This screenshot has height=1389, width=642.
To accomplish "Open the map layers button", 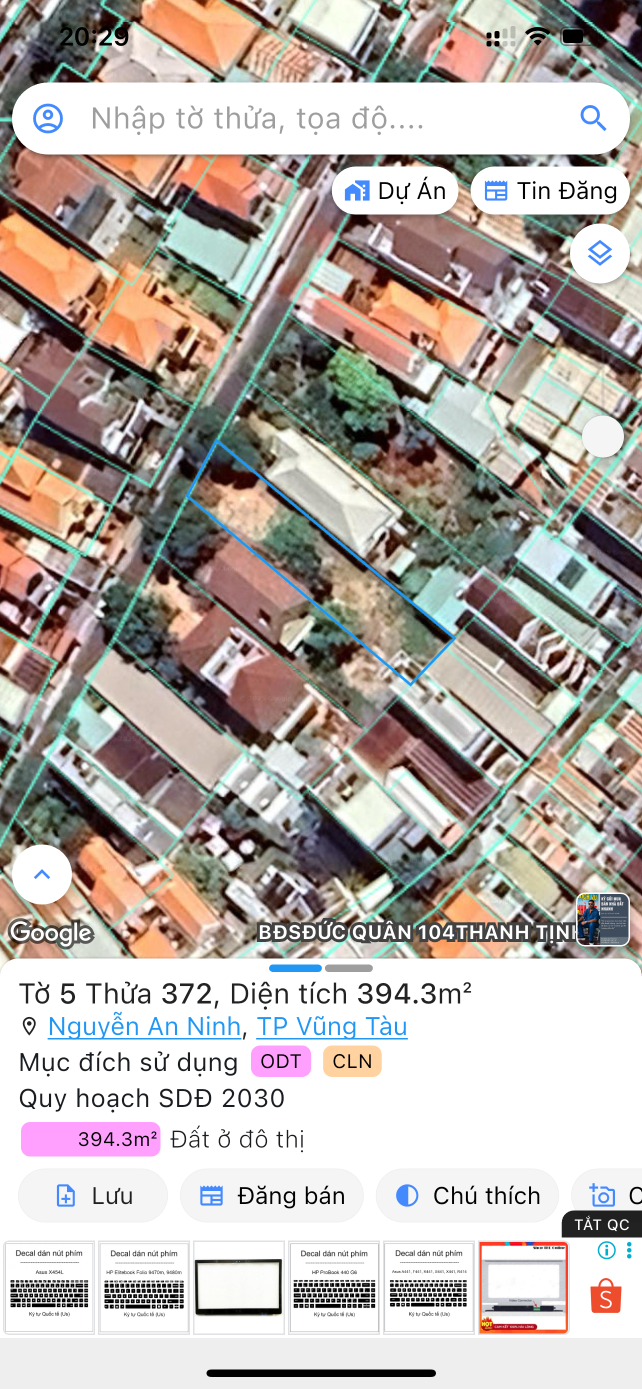I will [599, 253].
